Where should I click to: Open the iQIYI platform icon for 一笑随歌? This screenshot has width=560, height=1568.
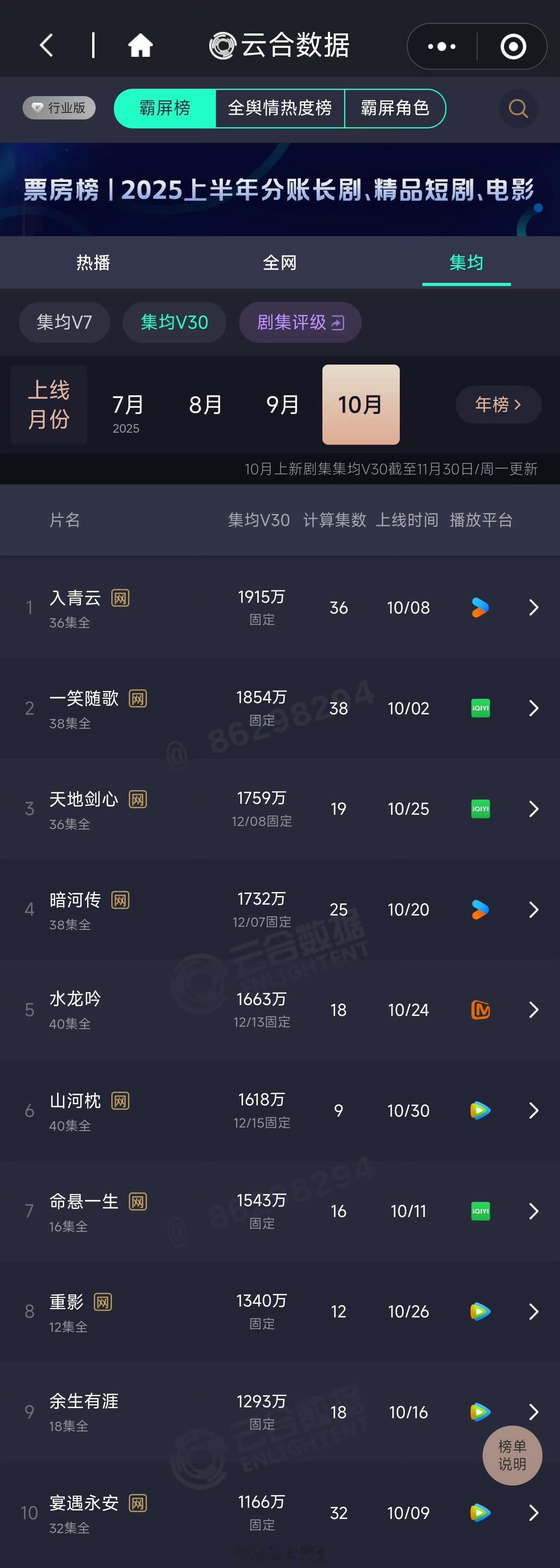tap(480, 709)
